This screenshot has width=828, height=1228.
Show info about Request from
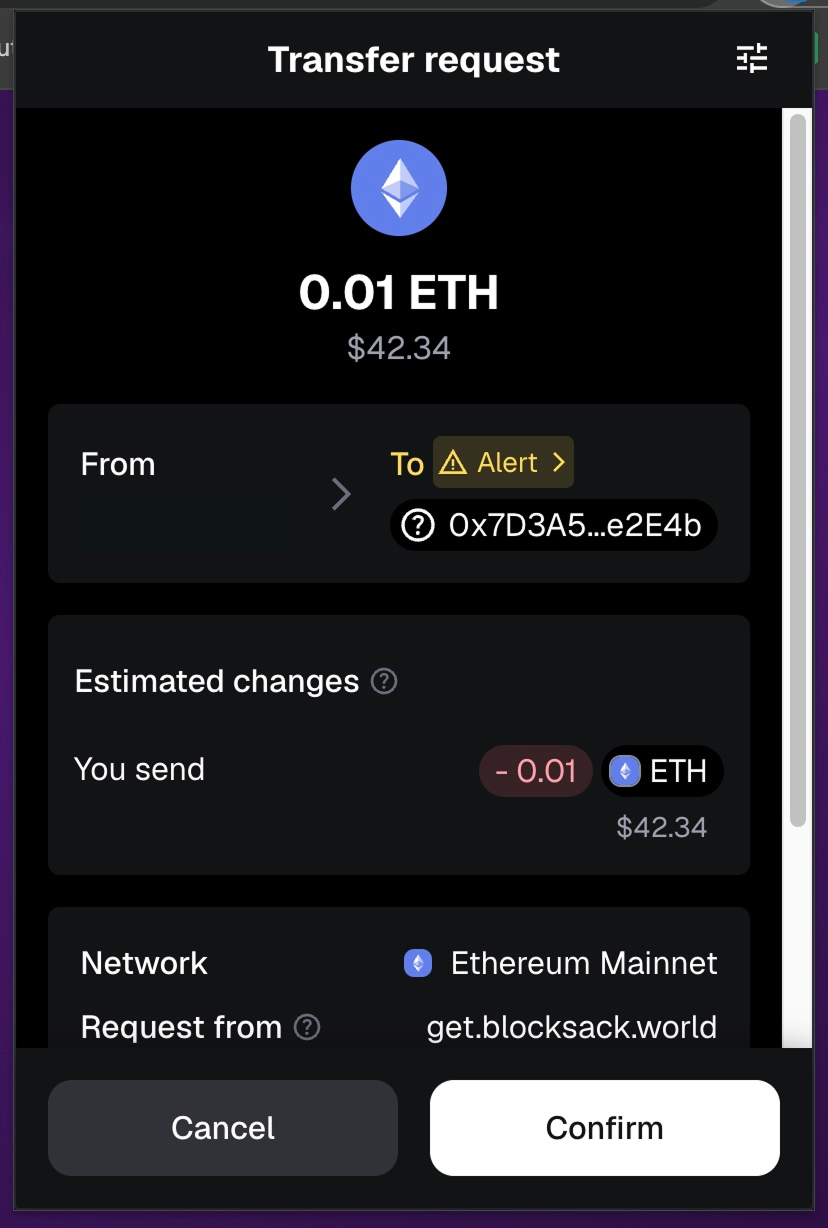tap(307, 1027)
